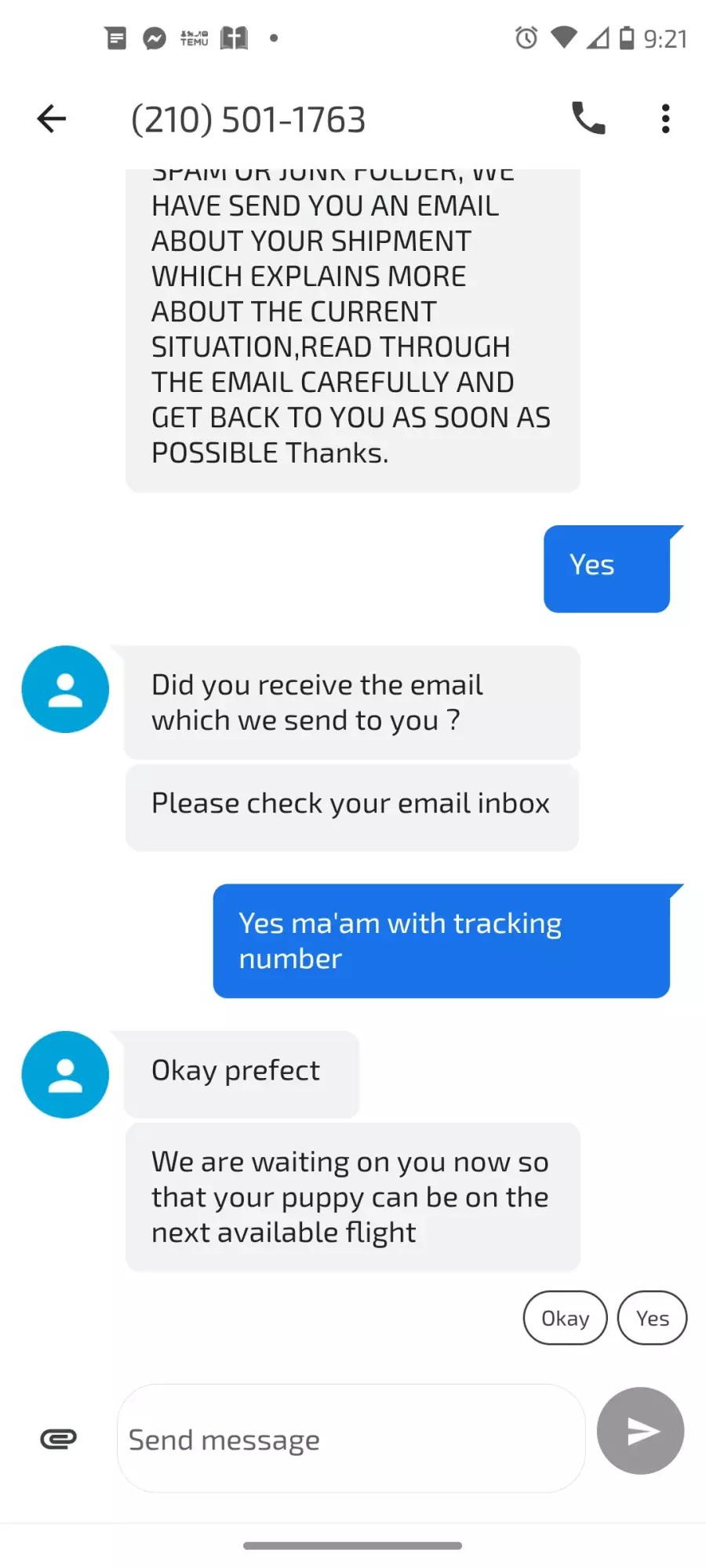Screen dimensions: 706x1568
Task: Open contact avatar beside Okay prefect
Action: pyautogui.click(x=65, y=1075)
